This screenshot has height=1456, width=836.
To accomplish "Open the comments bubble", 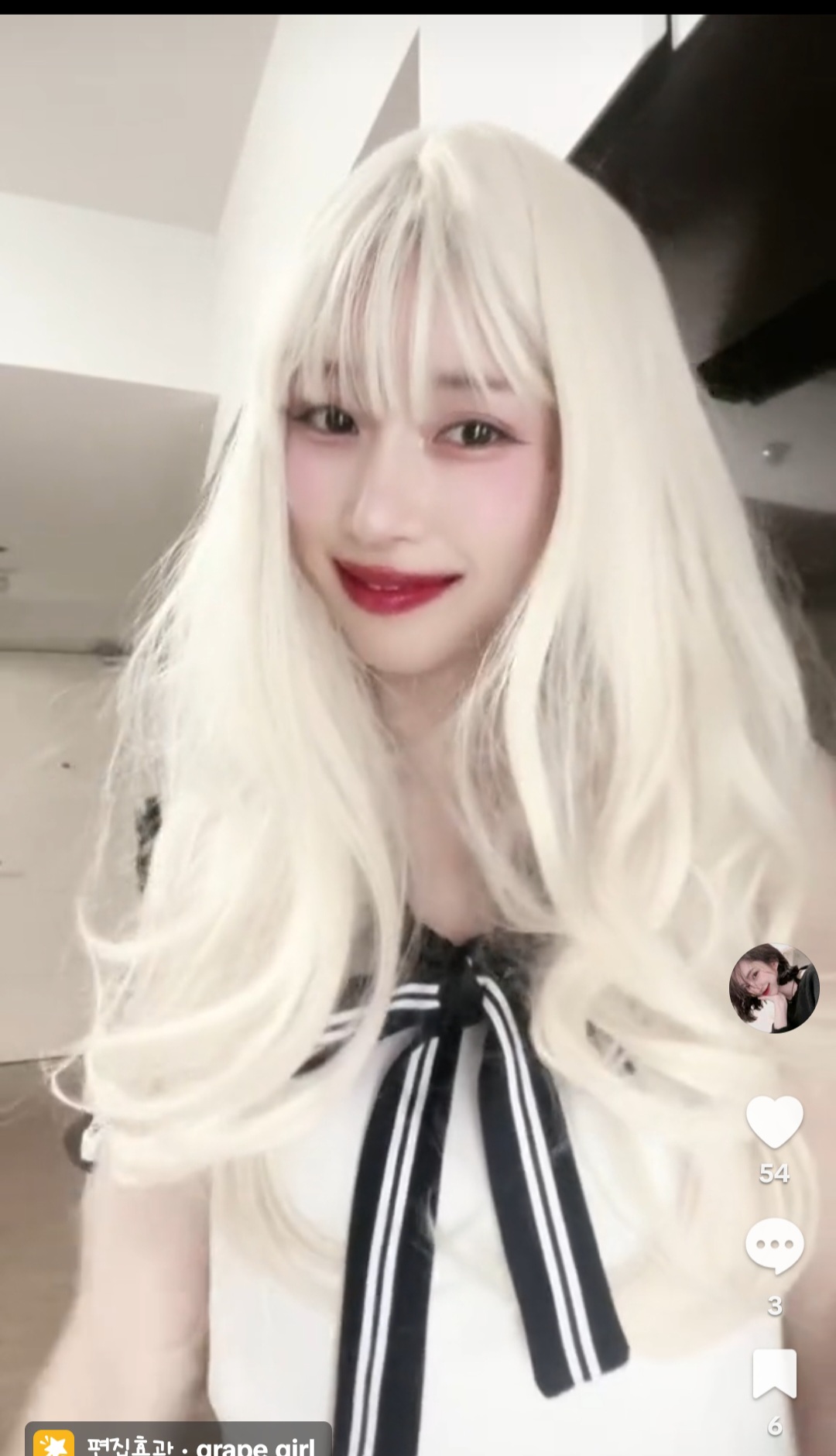I will pos(774,1245).
